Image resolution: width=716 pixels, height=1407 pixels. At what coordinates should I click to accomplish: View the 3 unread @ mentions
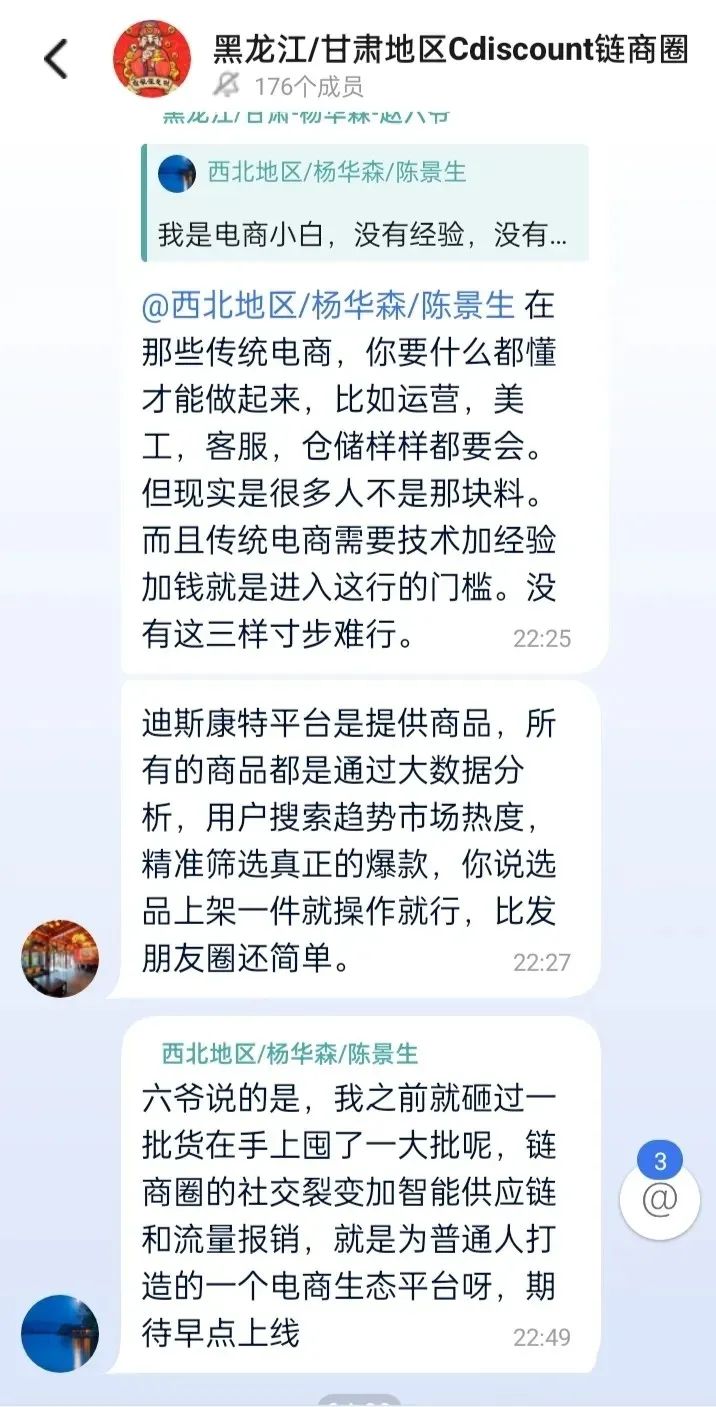pyautogui.click(x=659, y=1196)
